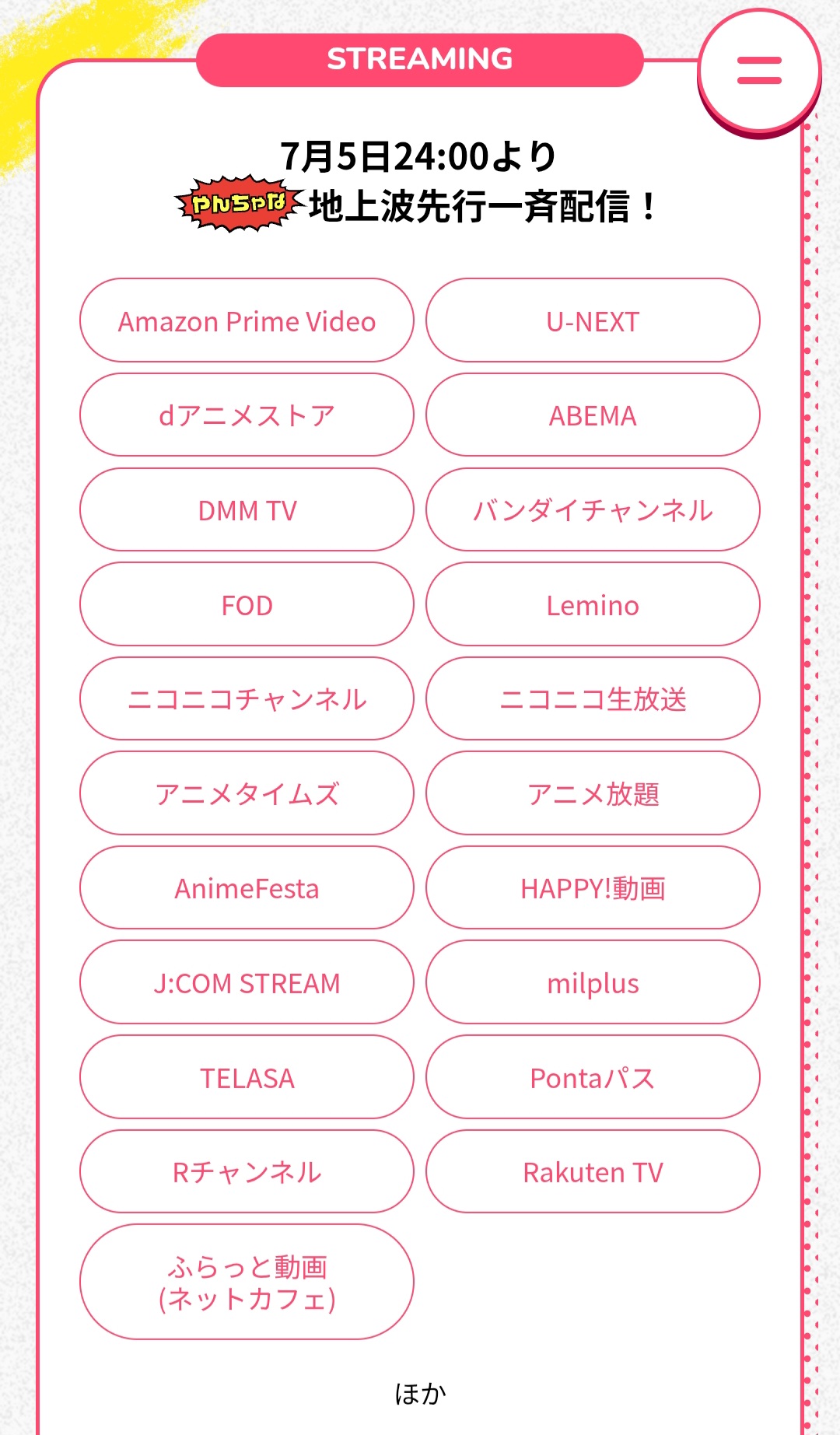
Task: Select J:COM STREAM
Action: pyautogui.click(x=247, y=983)
